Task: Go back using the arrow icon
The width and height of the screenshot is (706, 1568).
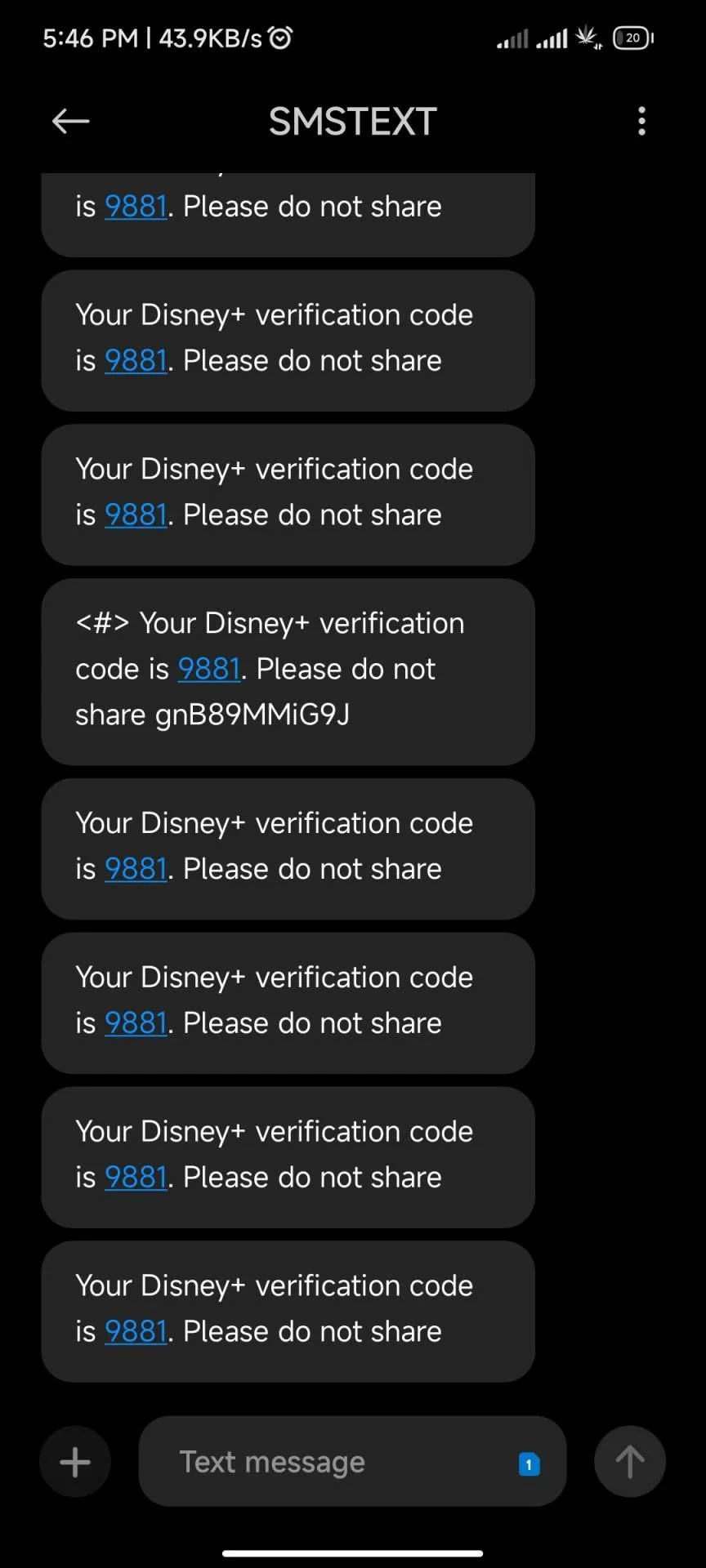Action: 70,122
